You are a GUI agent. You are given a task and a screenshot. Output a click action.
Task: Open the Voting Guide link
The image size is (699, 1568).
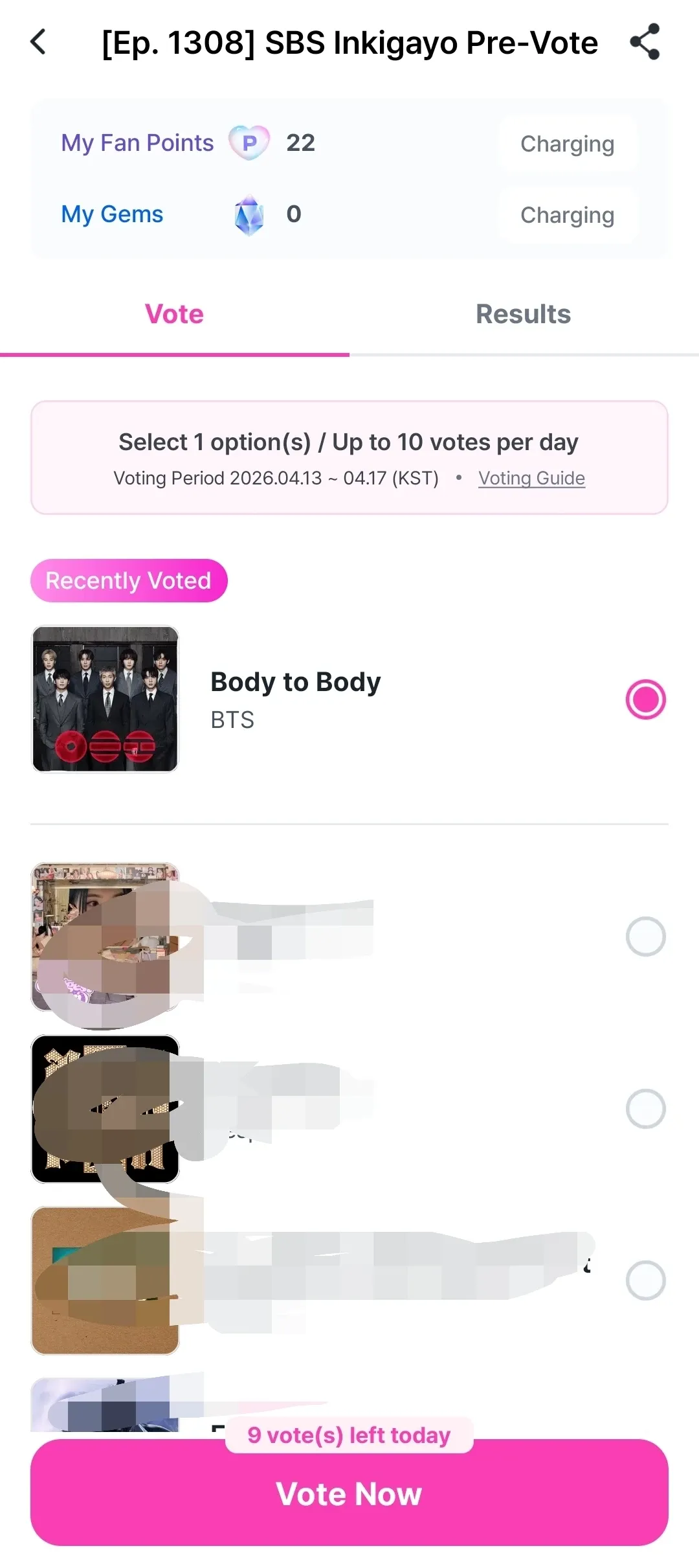click(531, 478)
